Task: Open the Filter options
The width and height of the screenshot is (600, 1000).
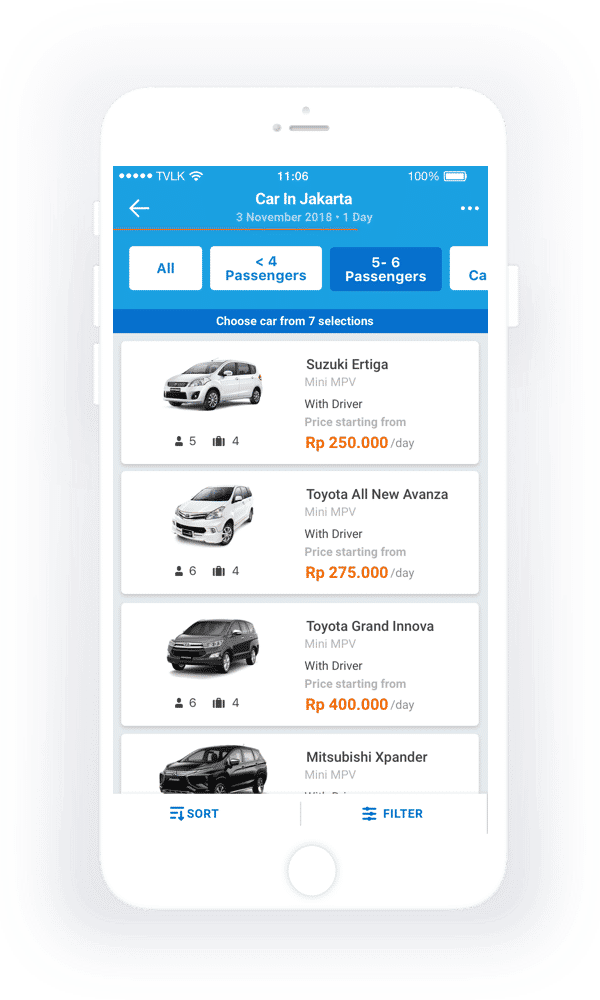Action: click(392, 814)
